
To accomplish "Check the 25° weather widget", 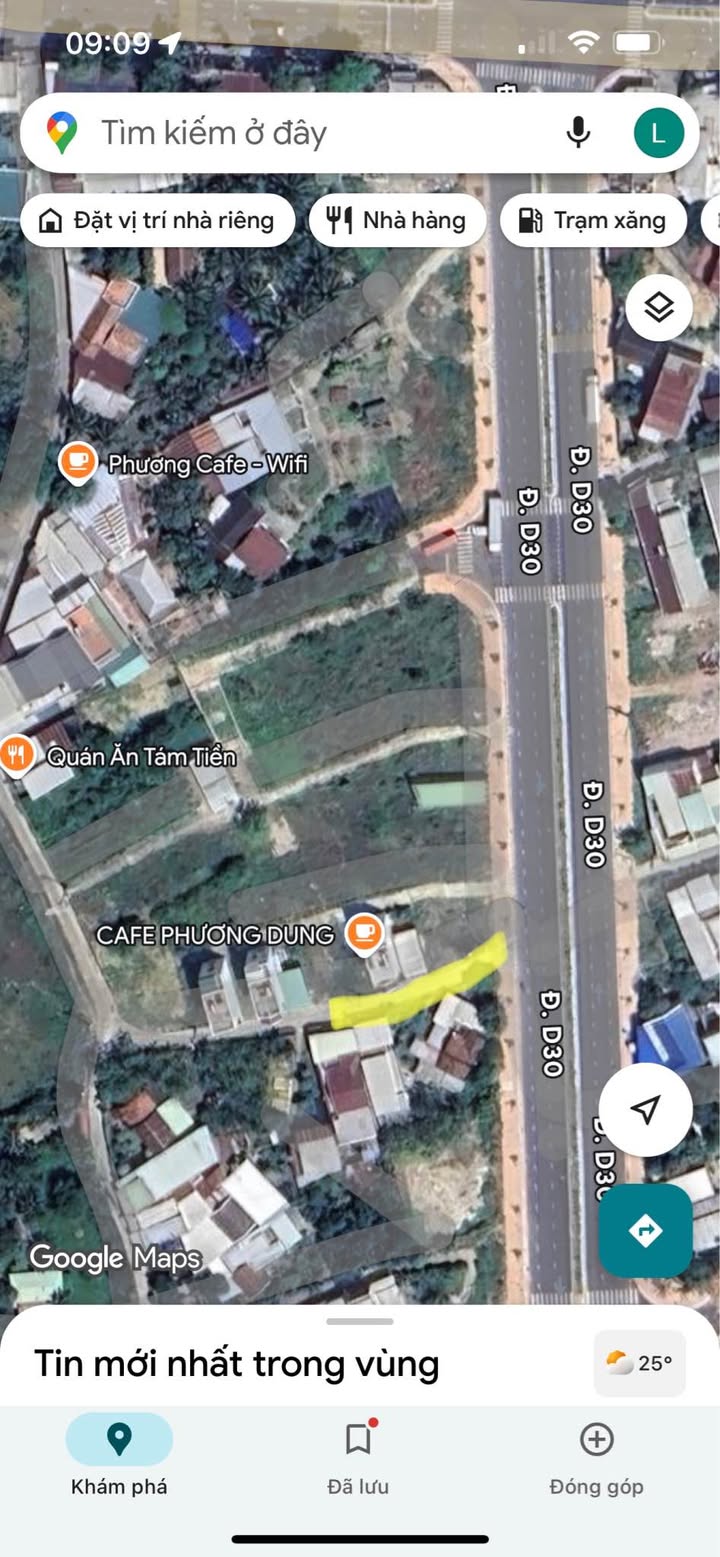I will [639, 1363].
